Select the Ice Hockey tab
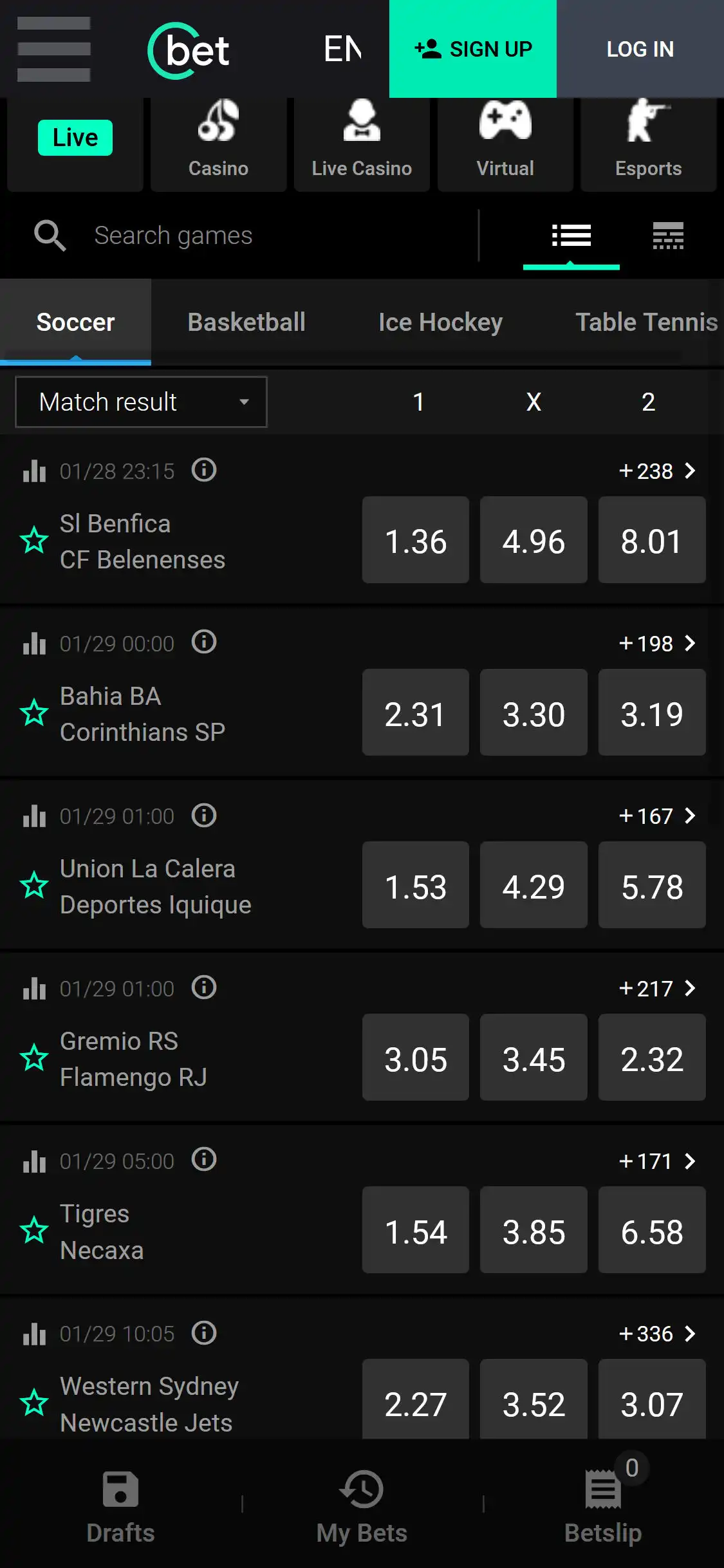Viewport: 724px width, 1568px height. [440, 322]
